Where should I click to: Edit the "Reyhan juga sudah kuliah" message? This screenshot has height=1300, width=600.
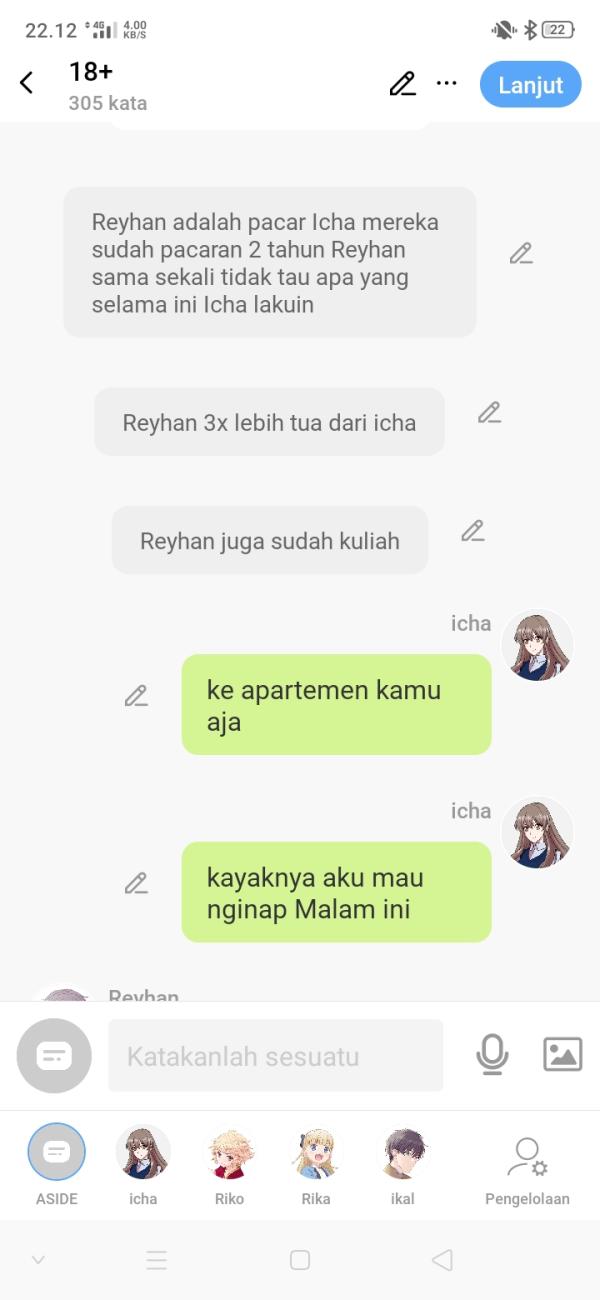(x=472, y=531)
